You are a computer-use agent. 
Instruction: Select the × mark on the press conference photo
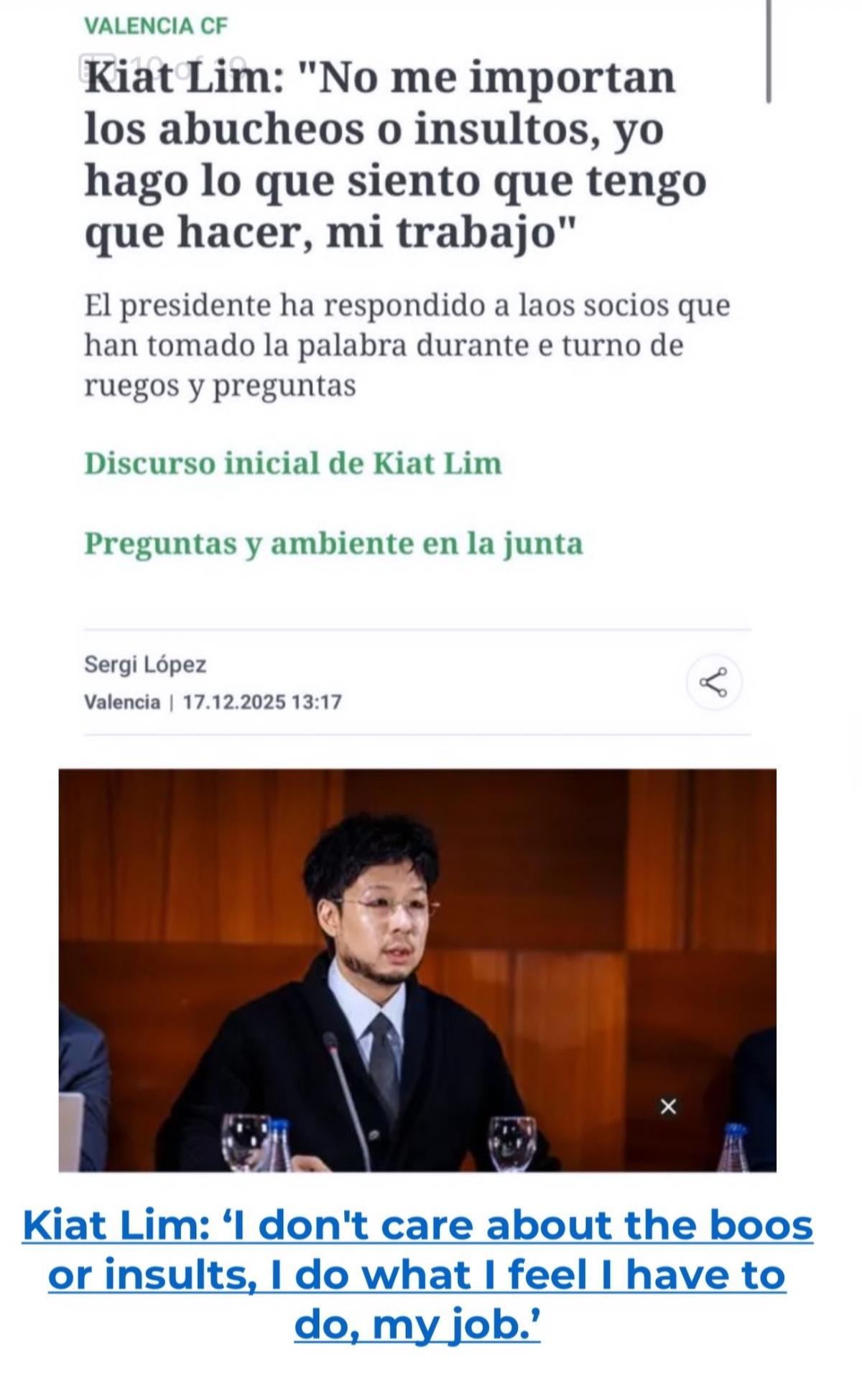click(x=669, y=1106)
